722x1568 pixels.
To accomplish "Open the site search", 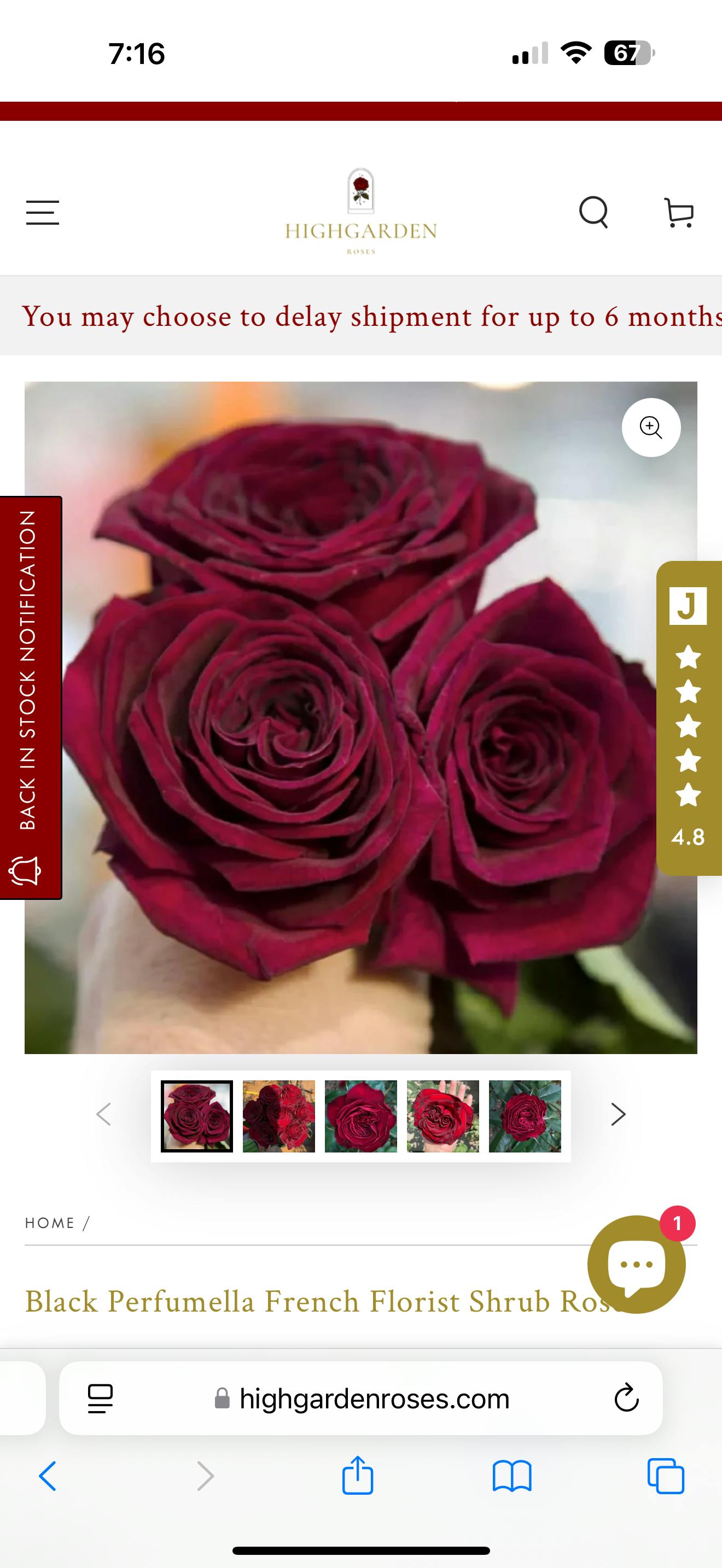I will (x=593, y=212).
